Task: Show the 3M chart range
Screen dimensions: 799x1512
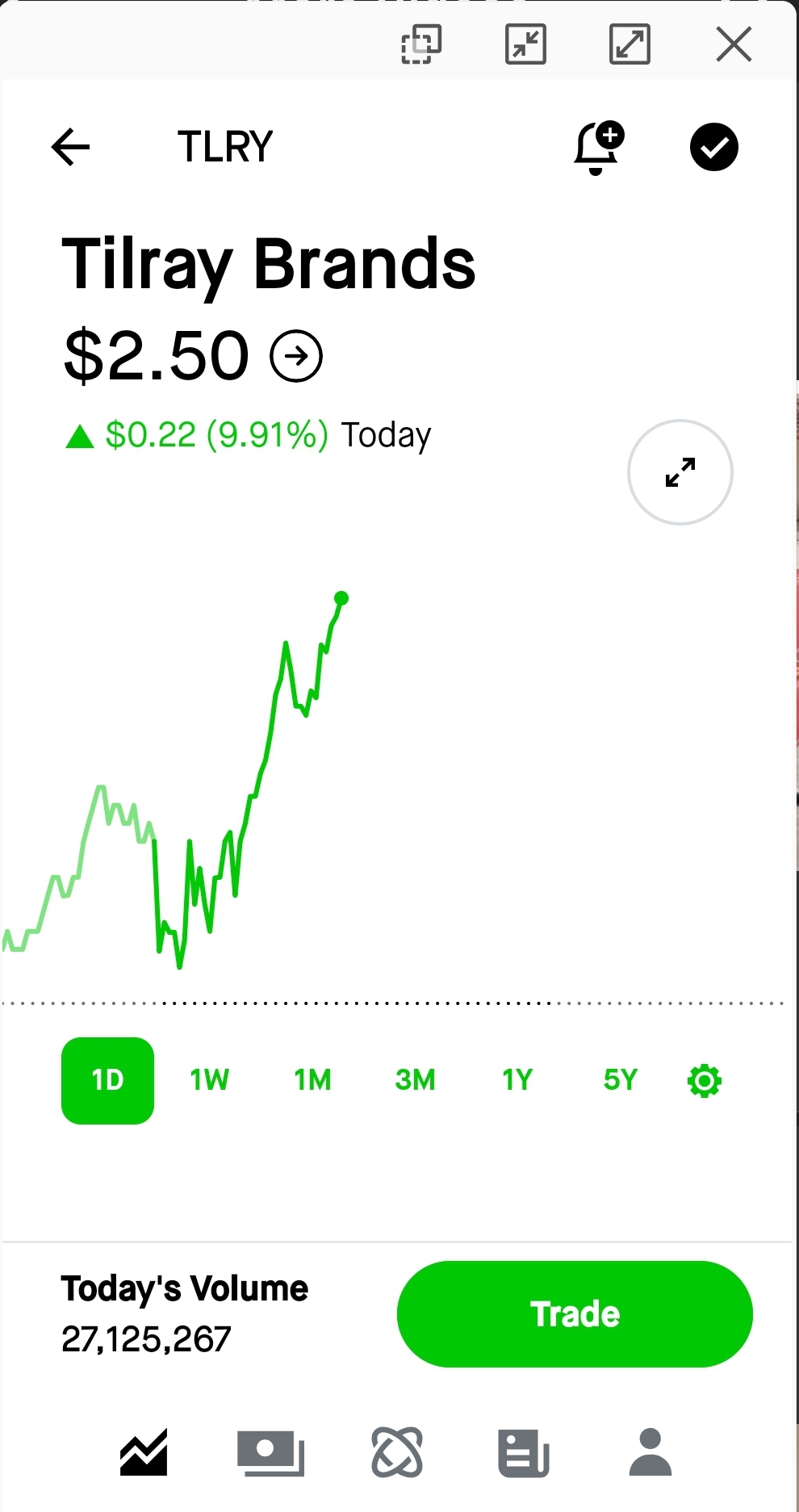Action: point(415,1080)
